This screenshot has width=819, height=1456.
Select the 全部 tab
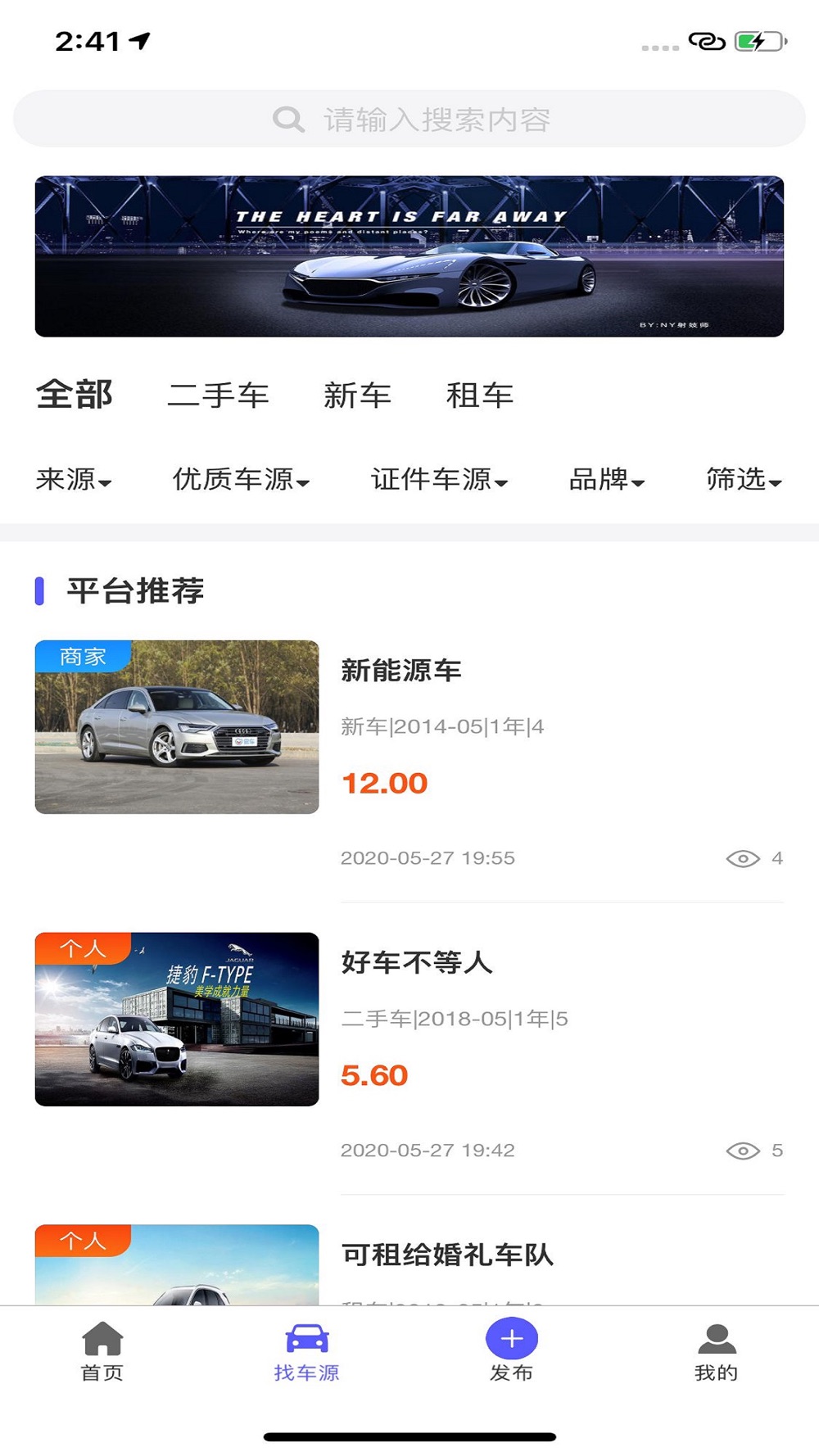coord(75,395)
